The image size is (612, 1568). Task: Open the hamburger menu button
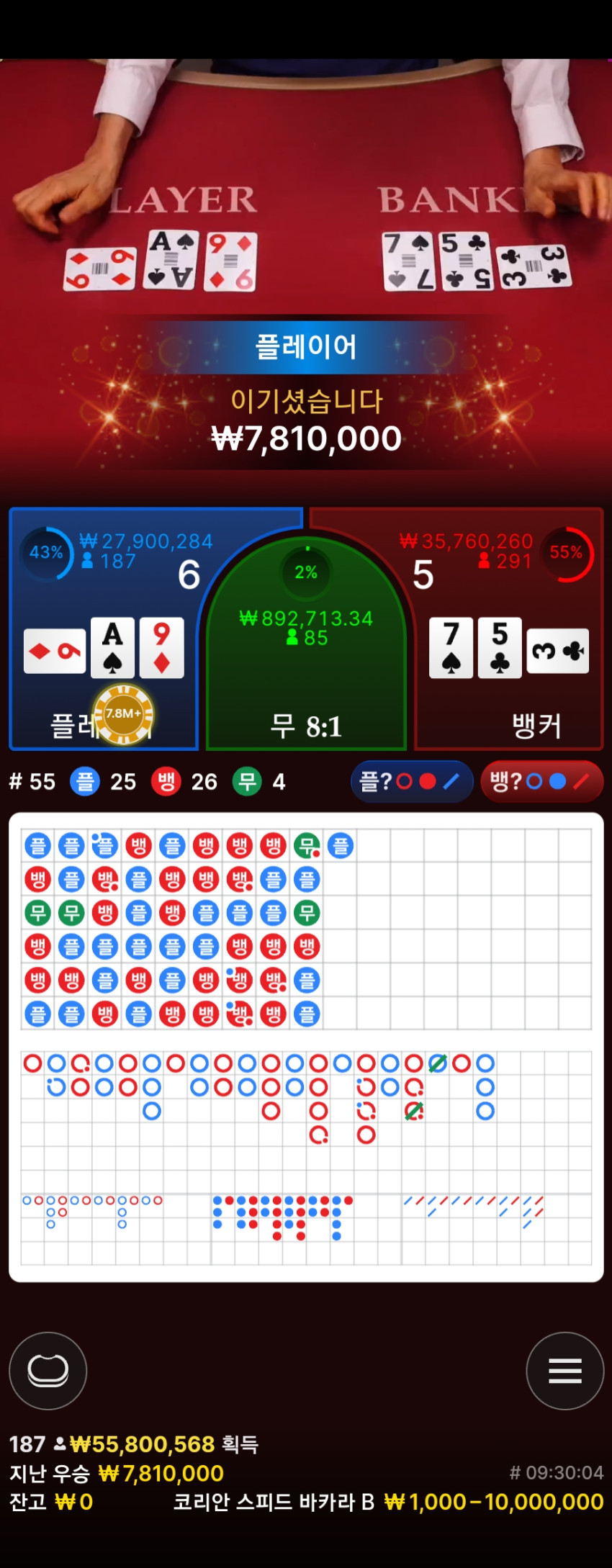click(565, 1371)
